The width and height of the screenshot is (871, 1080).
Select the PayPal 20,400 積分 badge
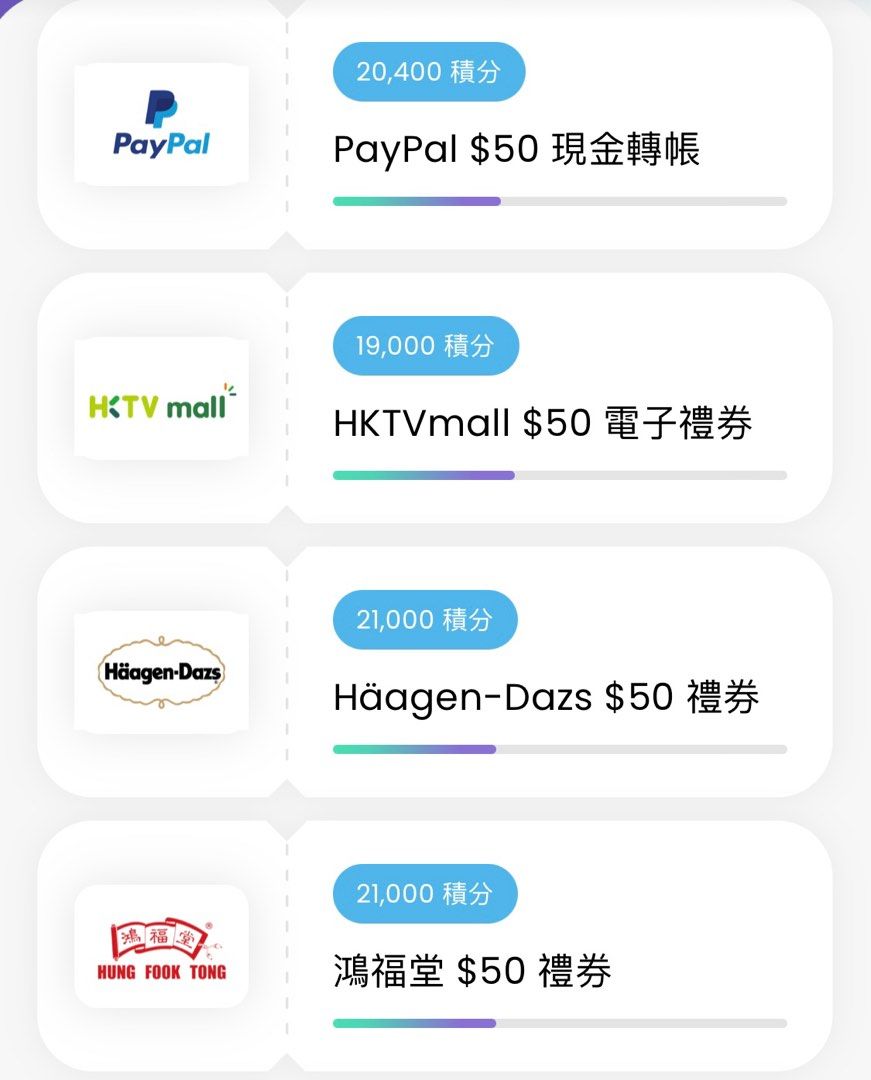point(429,71)
